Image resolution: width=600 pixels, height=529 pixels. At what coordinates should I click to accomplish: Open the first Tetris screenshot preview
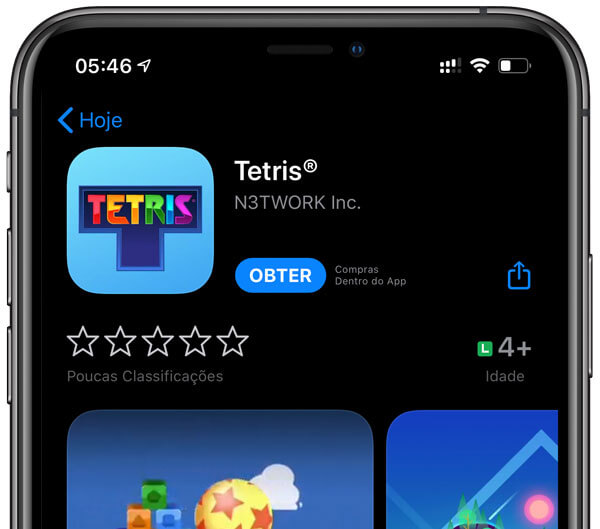[x=219, y=470]
